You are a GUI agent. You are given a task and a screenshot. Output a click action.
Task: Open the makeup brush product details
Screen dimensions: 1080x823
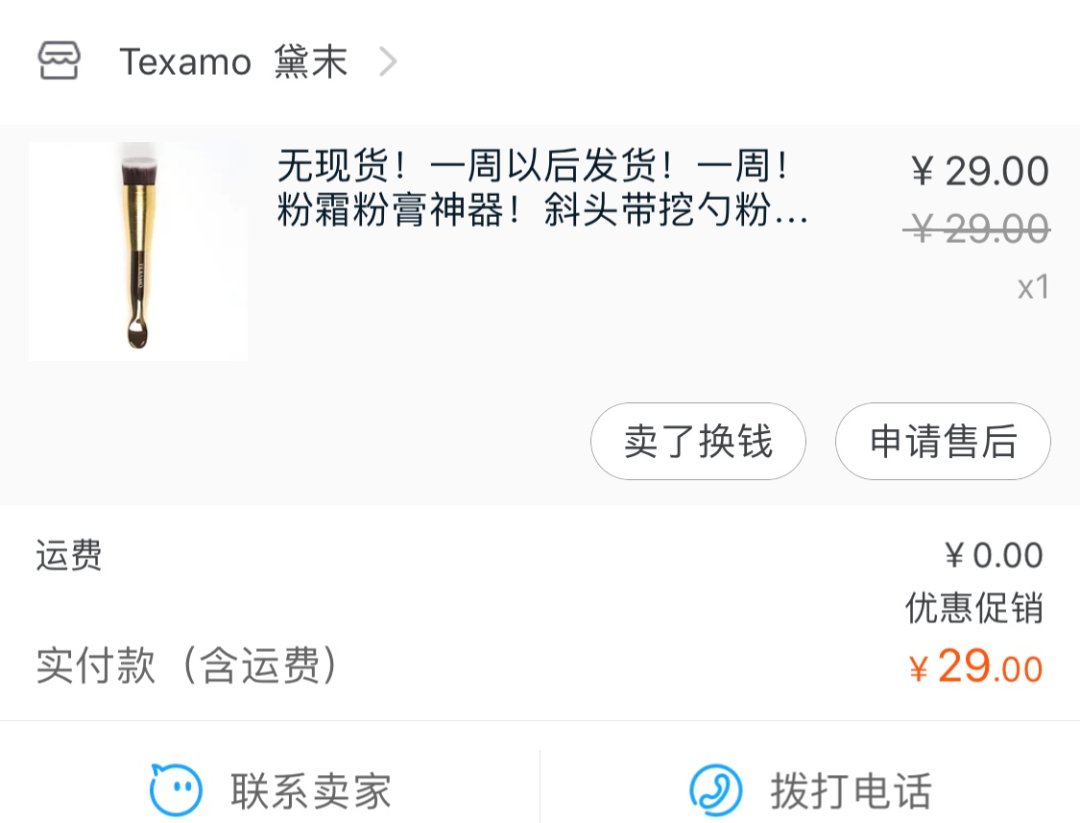coord(542,189)
